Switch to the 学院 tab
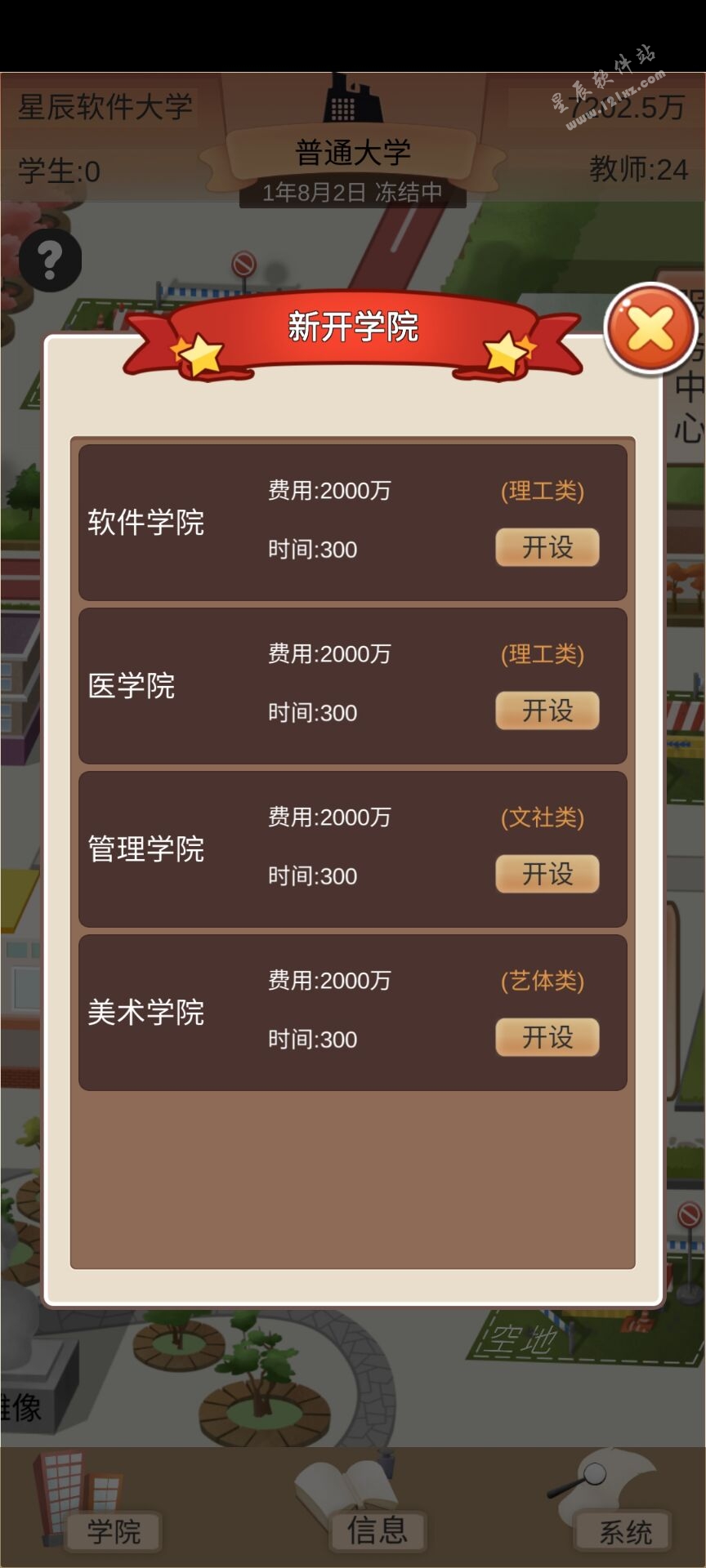 (113, 1530)
